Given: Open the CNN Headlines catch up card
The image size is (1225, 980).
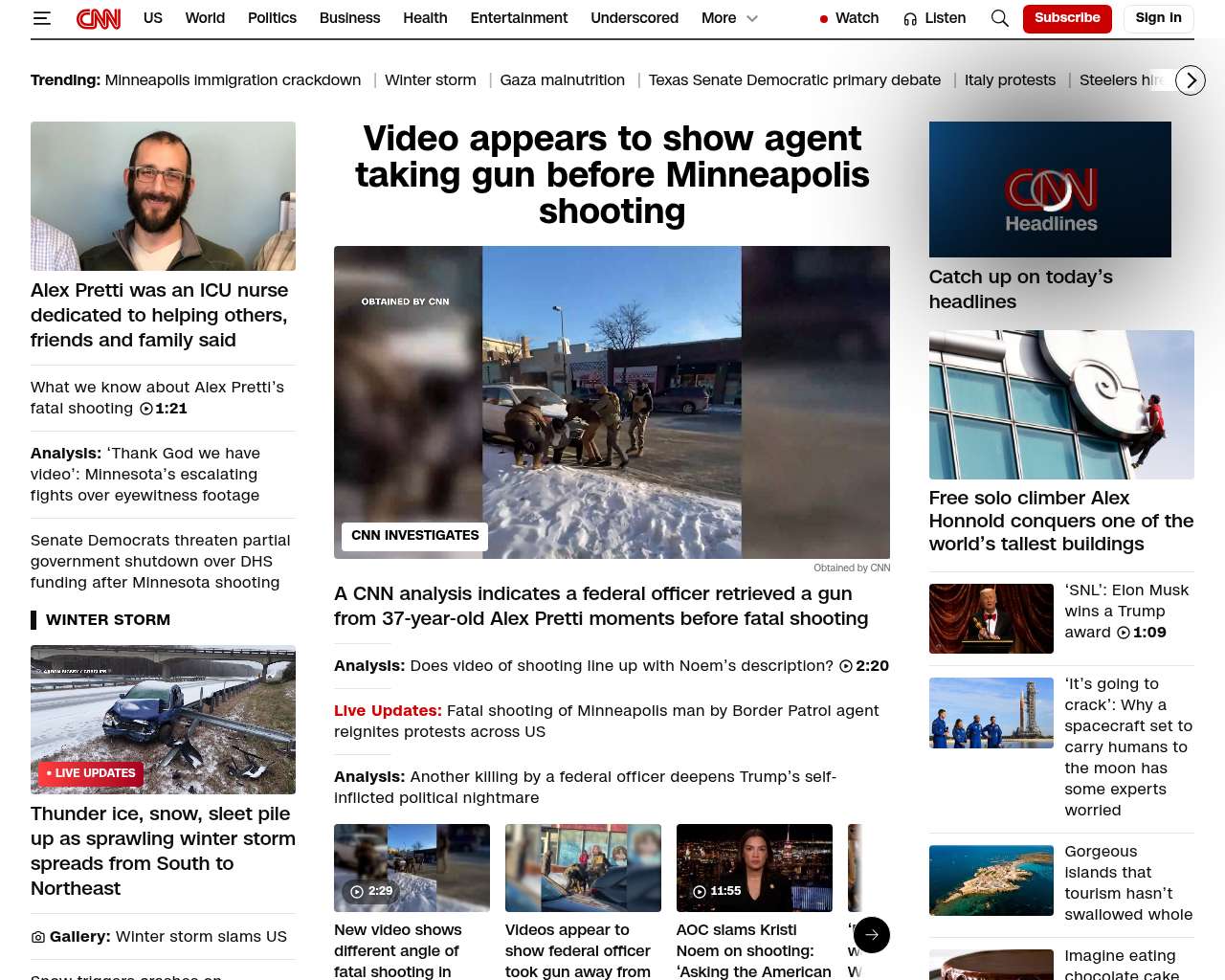Looking at the screenshot, I should (1050, 189).
